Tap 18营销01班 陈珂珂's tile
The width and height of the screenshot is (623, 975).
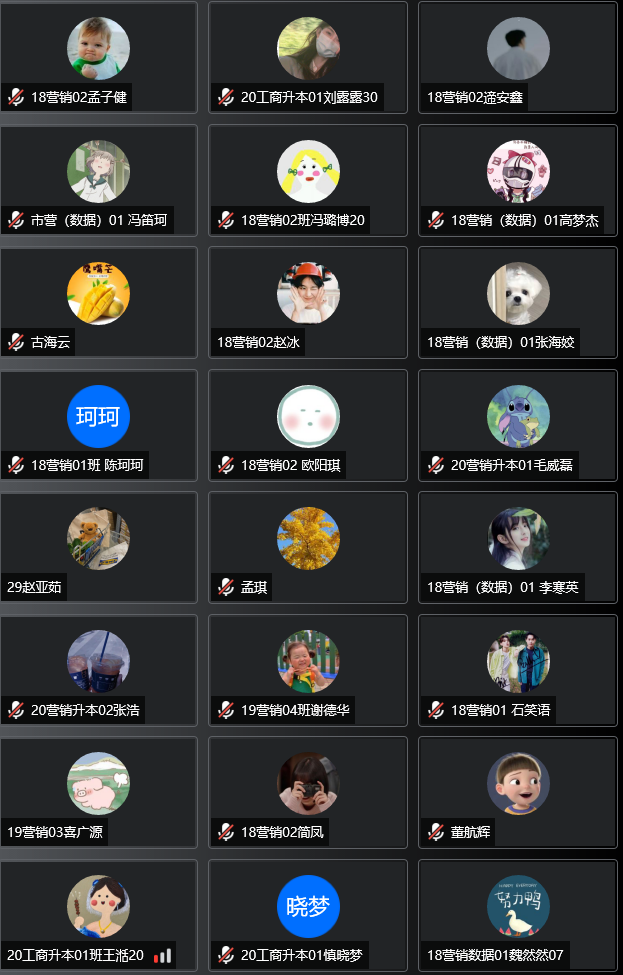(x=98, y=425)
